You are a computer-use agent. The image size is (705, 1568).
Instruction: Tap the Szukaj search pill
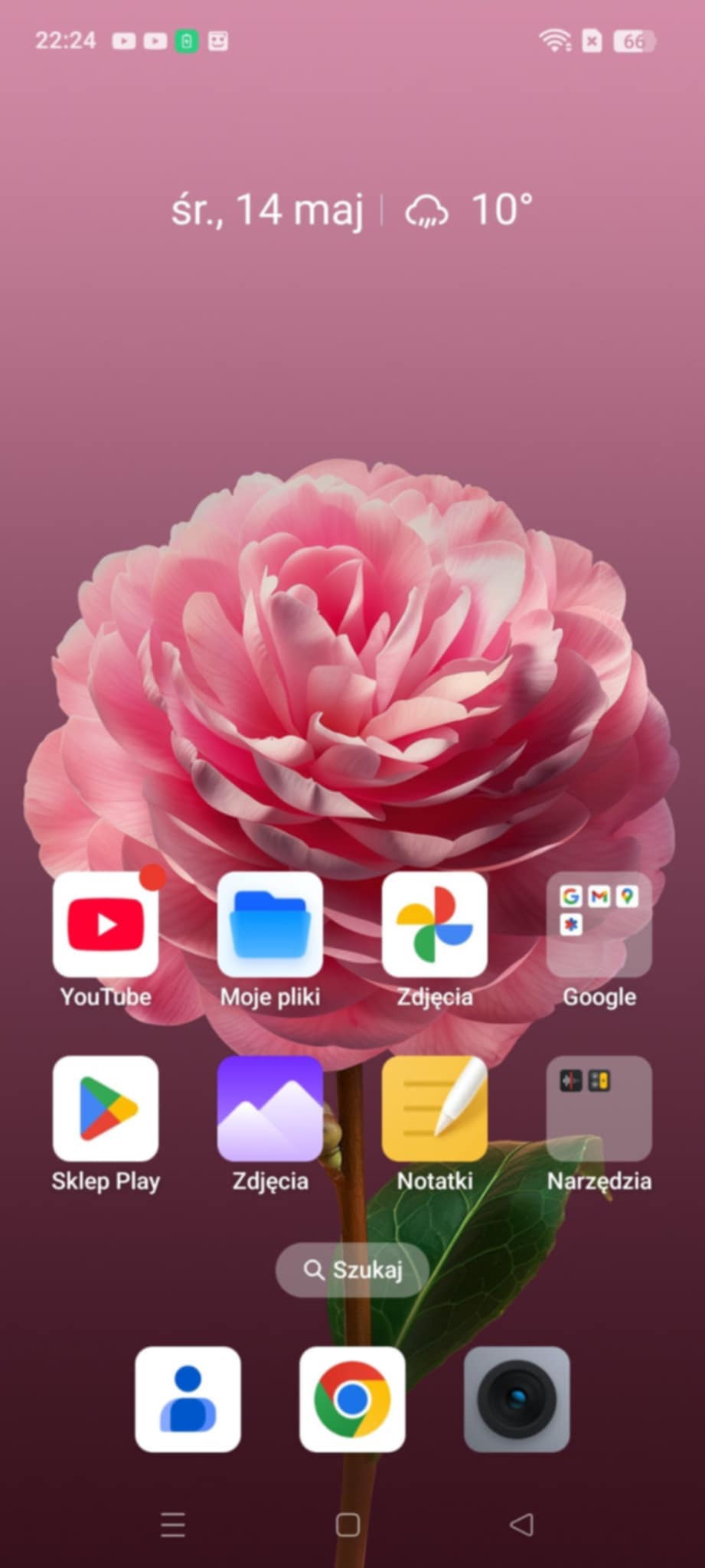tap(352, 1270)
